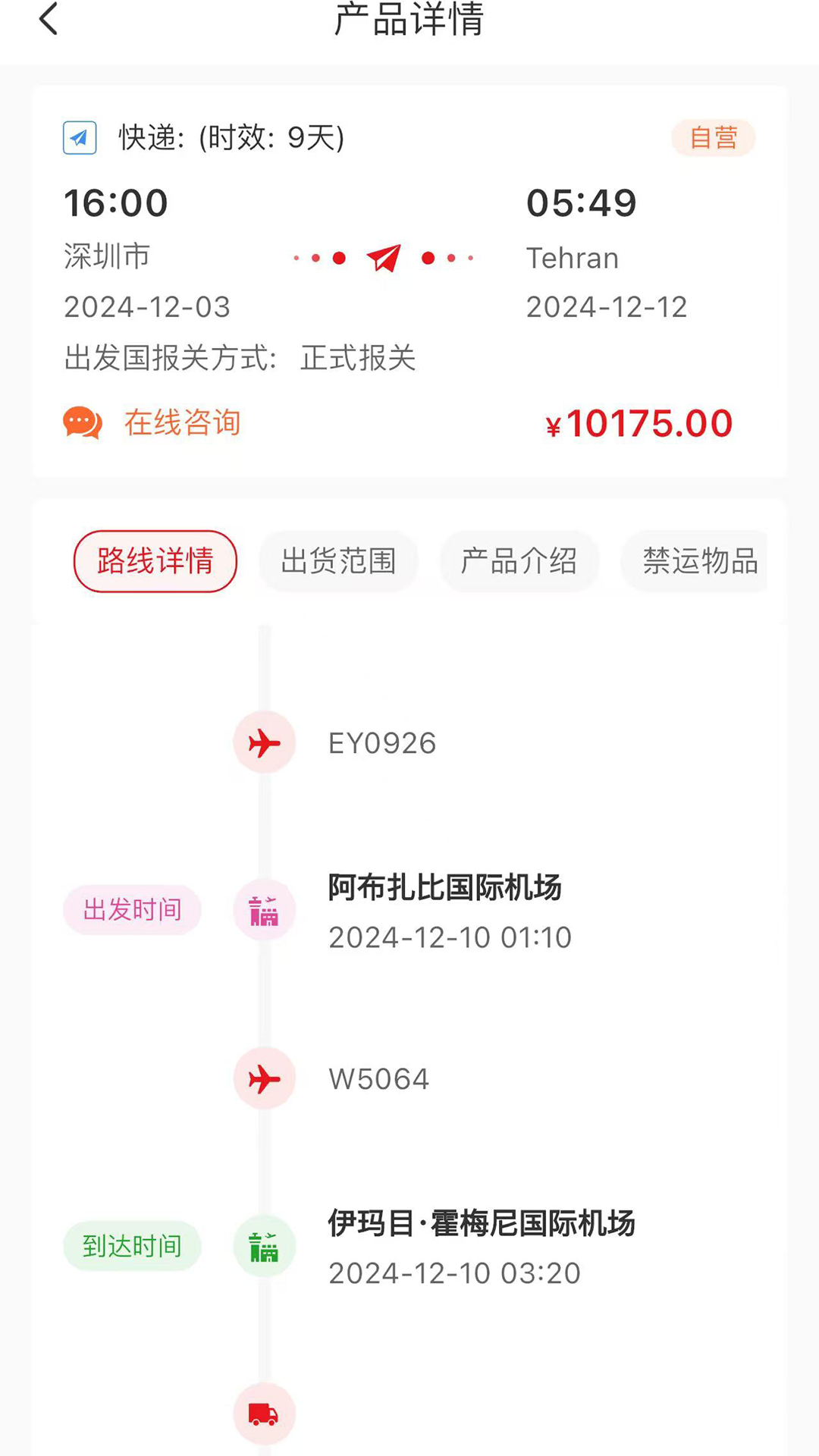Viewport: 819px width, 1456px height.
Task: Tap the back arrow to return
Action: click(x=49, y=20)
